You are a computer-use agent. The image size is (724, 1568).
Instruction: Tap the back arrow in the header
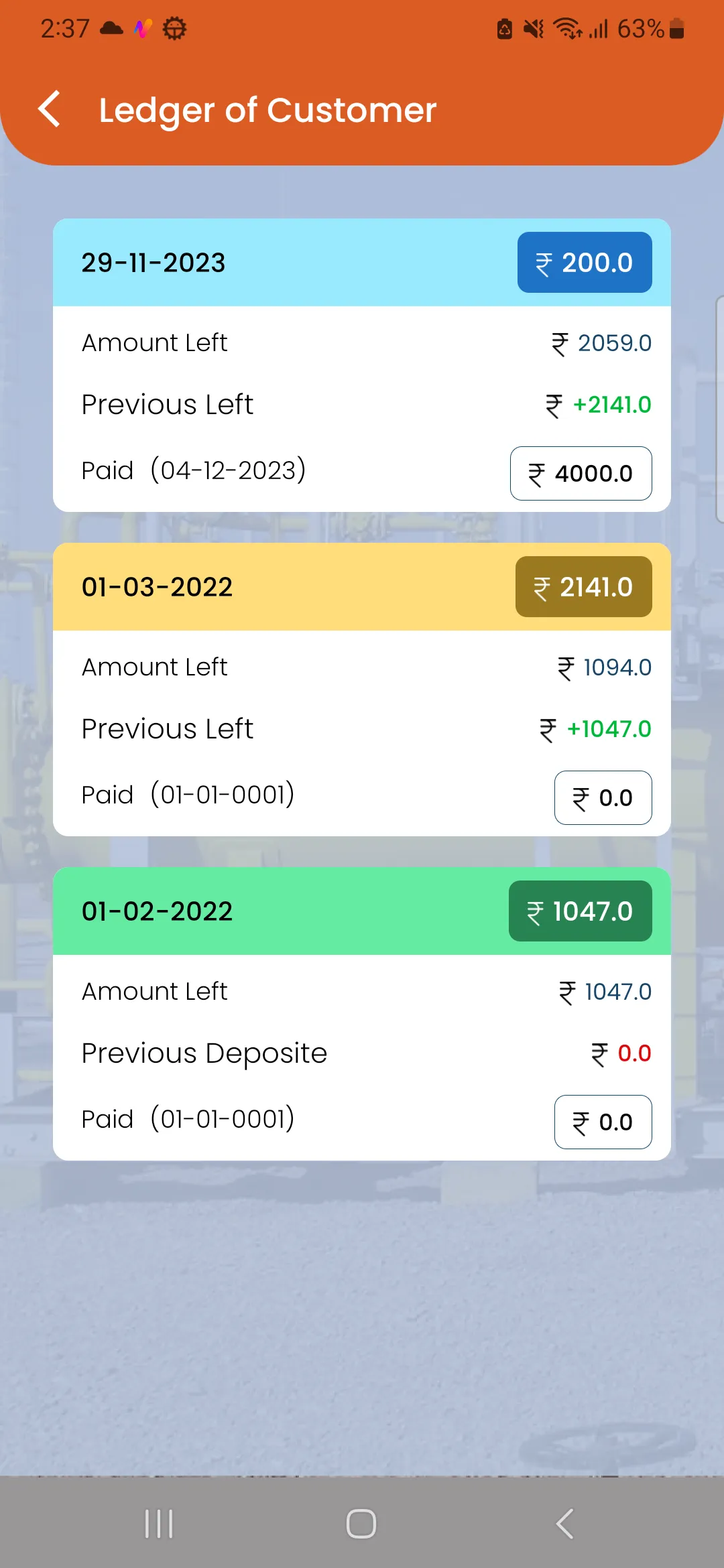[x=50, y=109]
